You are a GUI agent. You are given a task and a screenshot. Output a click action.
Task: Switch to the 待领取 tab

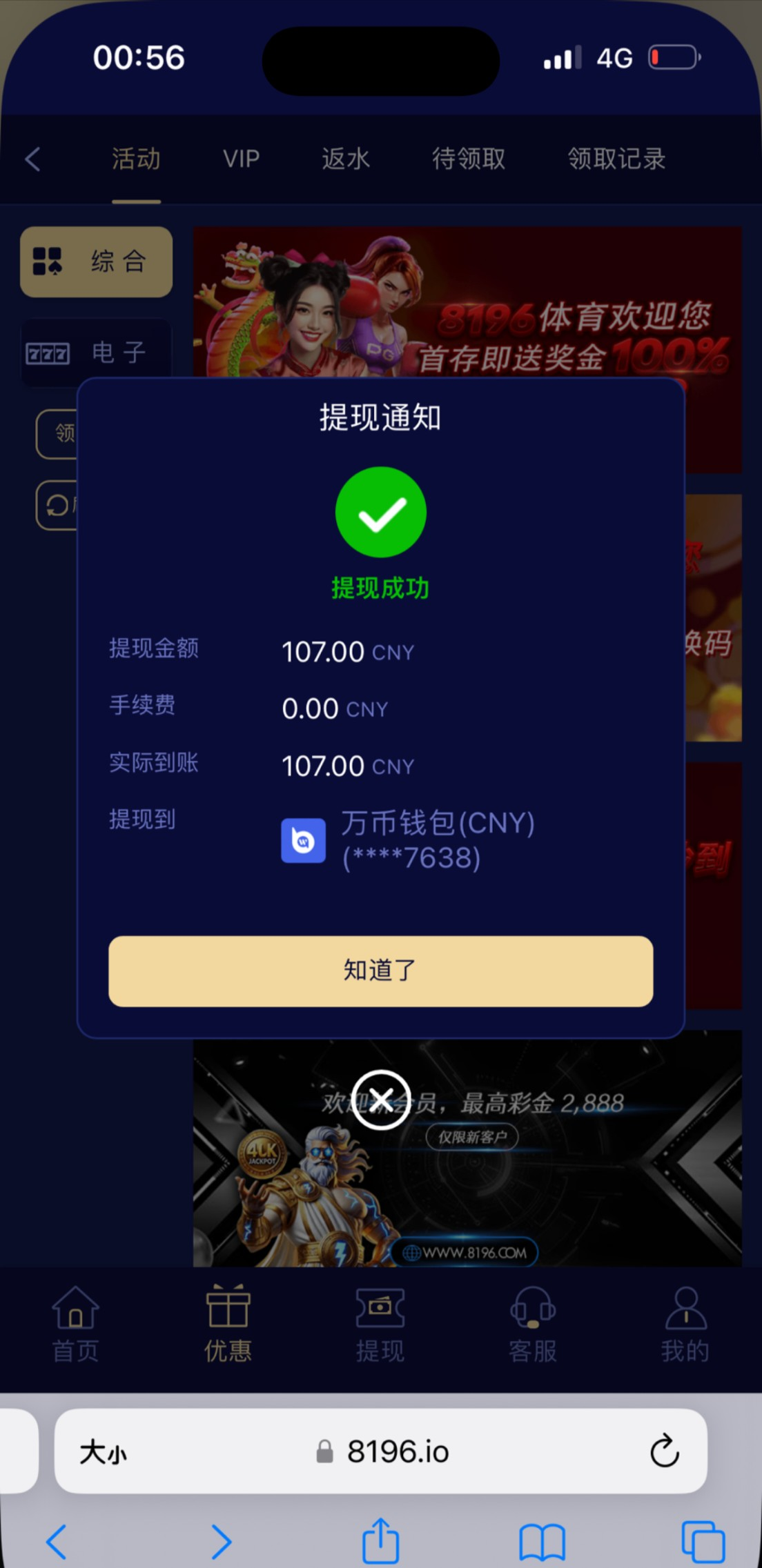(468, 159)
